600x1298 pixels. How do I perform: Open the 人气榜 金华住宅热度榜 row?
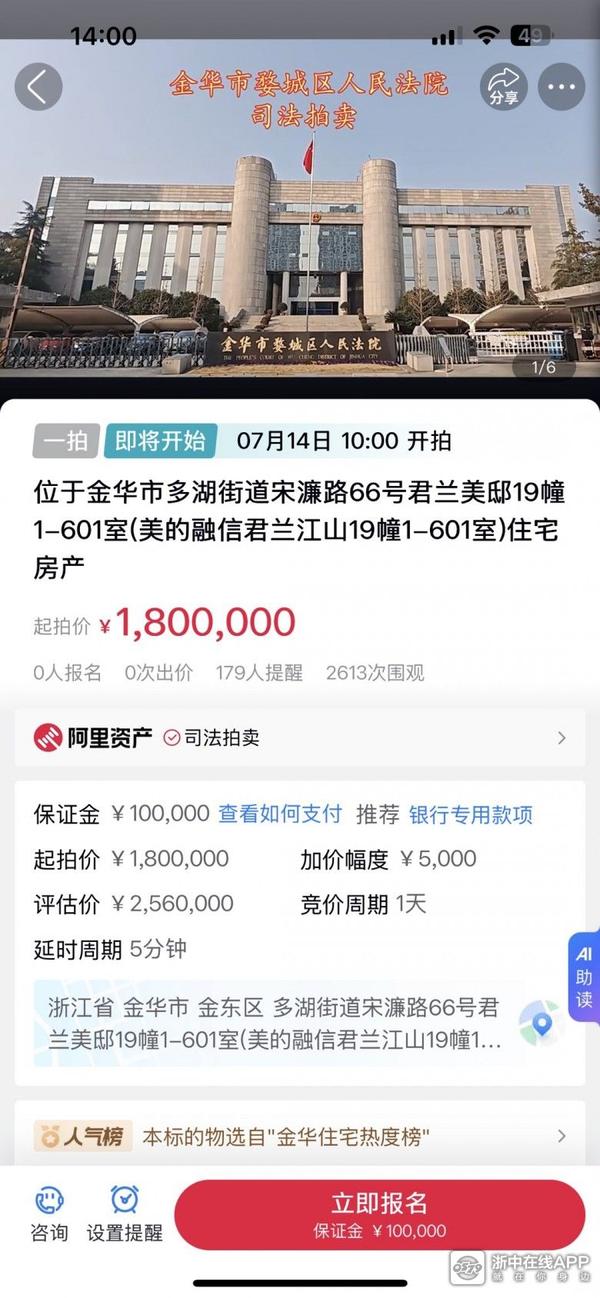(299, 1136)
